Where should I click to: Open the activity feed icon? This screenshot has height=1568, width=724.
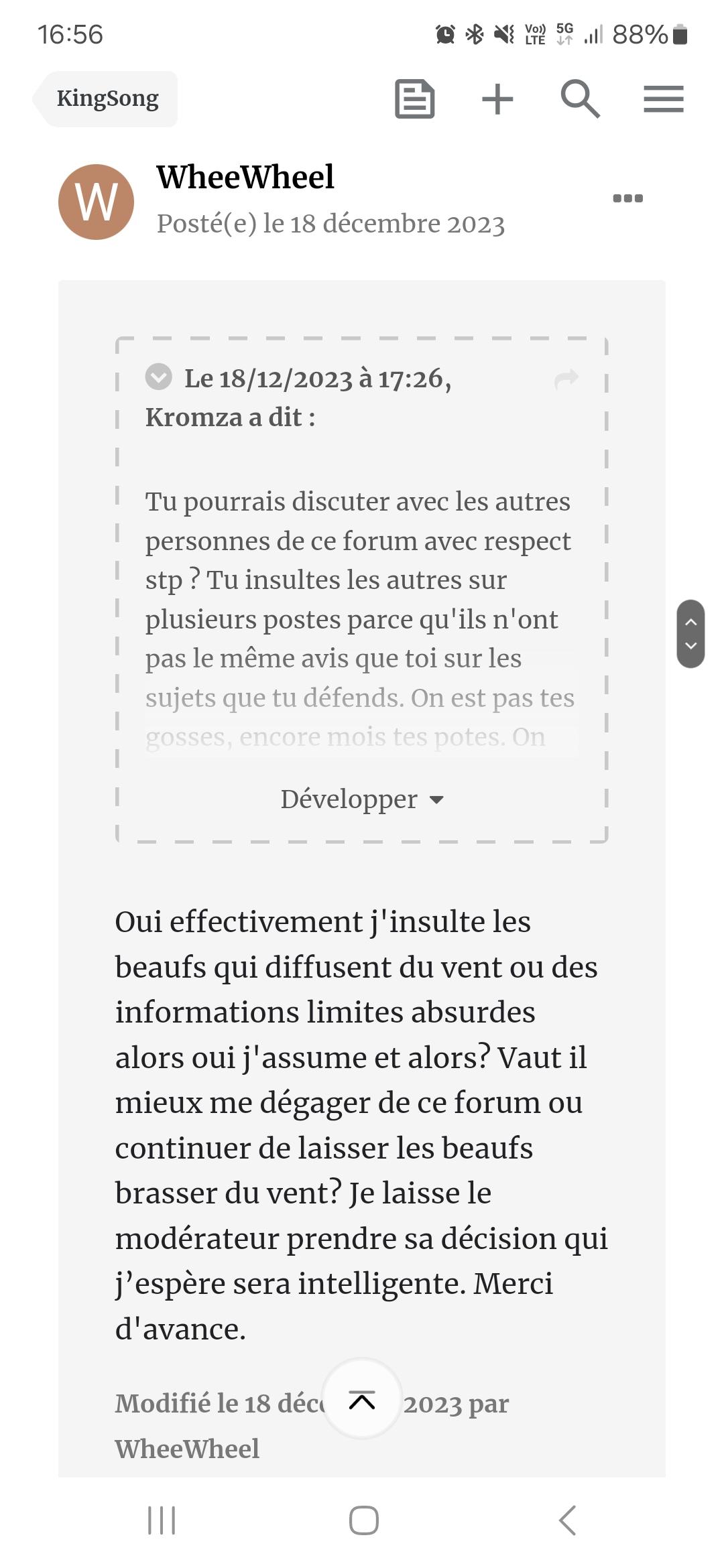point(414,99)
